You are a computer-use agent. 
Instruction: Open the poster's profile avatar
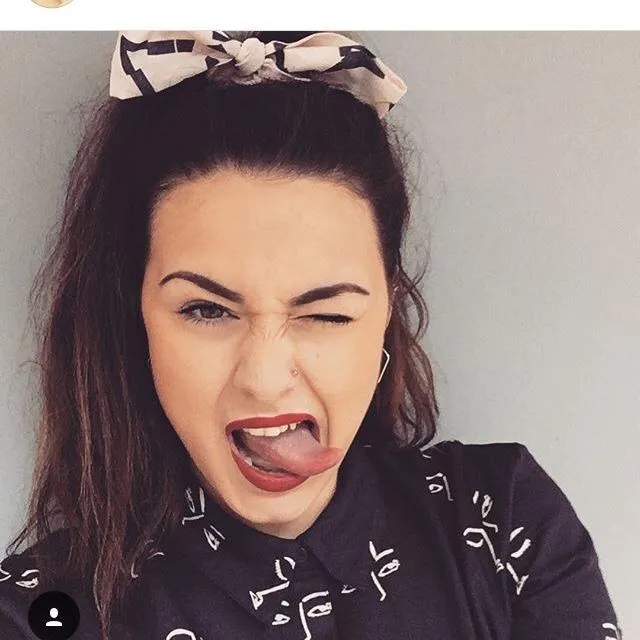tap(52, 3)
